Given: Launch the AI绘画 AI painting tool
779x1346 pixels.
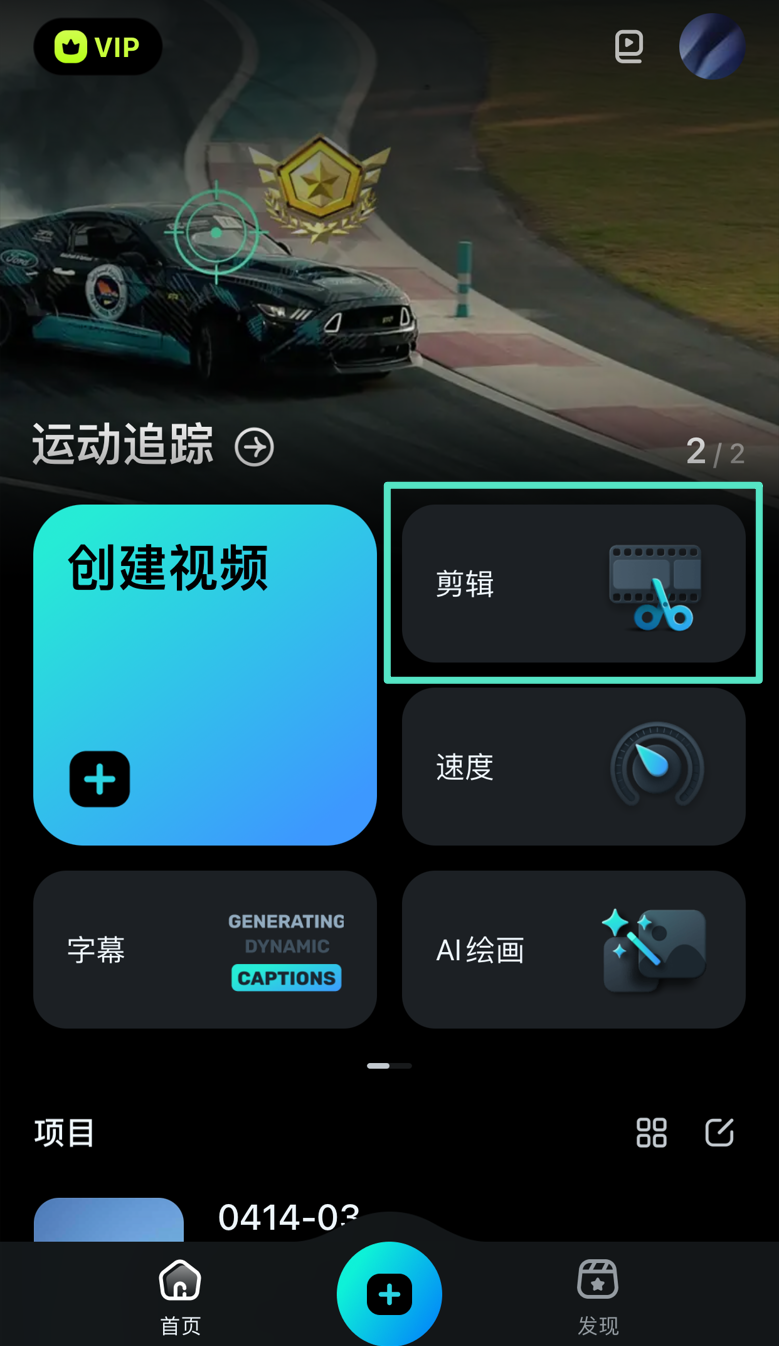Looking at the screenshot, I should [573, 949].
